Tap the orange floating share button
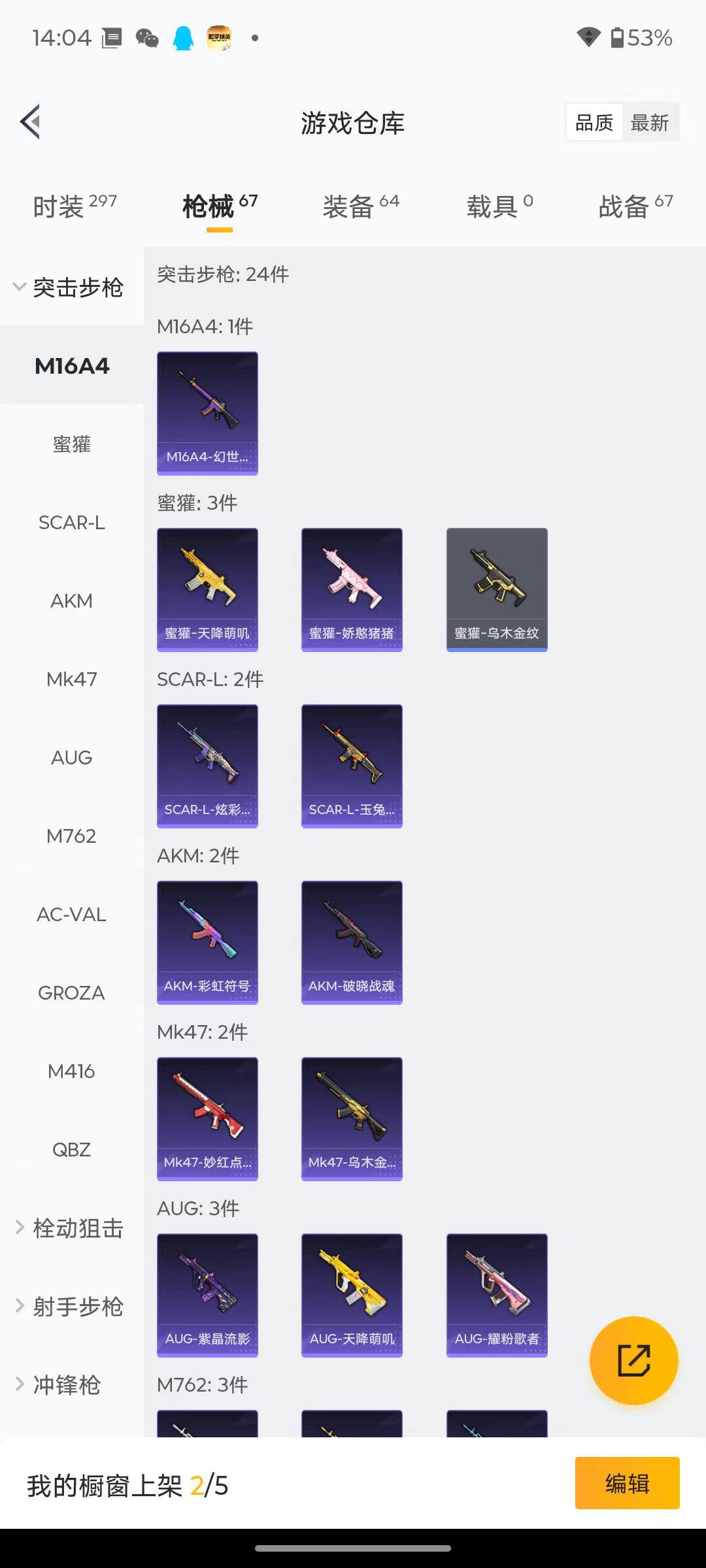Screen dimensions: 706x1568 pyautogui.click(x=633, y=1360)
